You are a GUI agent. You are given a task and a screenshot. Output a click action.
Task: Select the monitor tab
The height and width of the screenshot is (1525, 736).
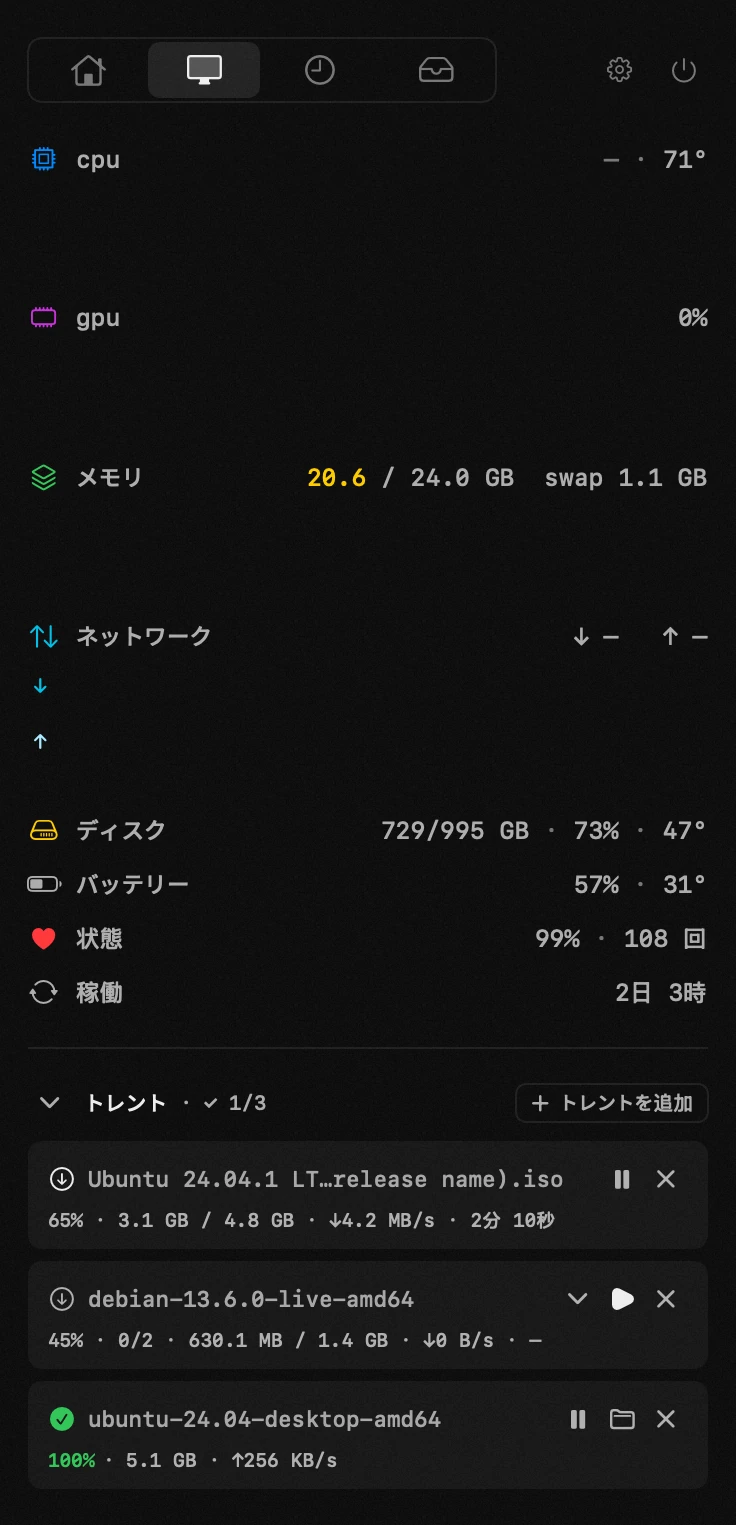[204, 70]
